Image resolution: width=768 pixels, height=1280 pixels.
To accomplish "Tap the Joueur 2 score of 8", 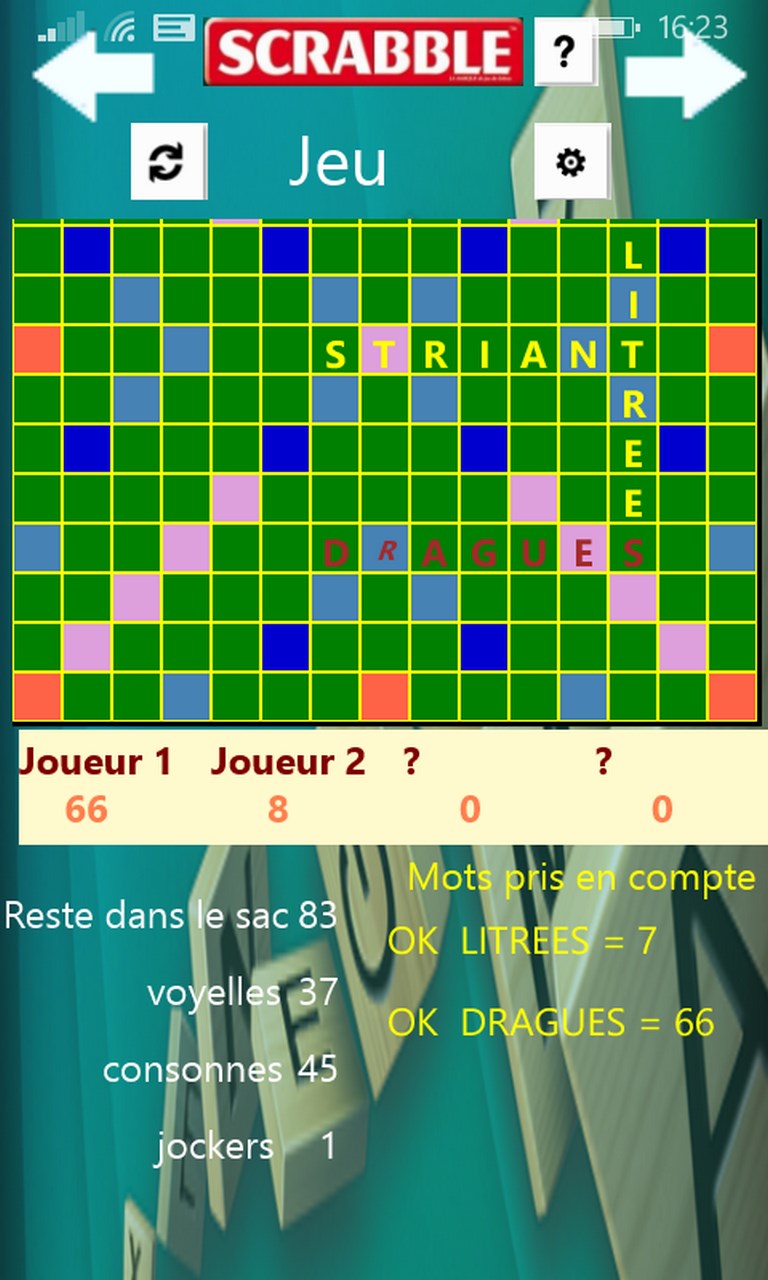I will pos(278,810).
